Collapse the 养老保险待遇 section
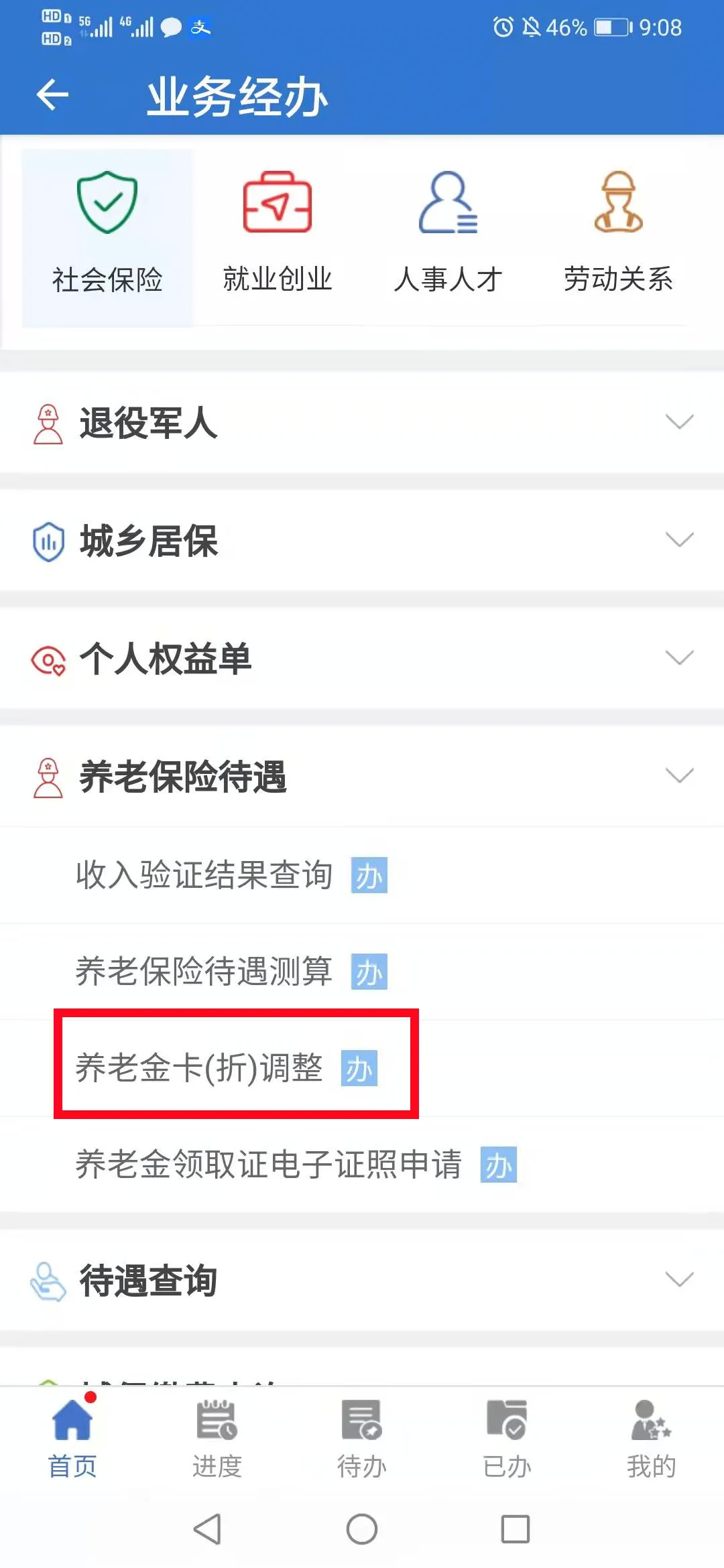The image size is (724, 1568). click(362, 777)
